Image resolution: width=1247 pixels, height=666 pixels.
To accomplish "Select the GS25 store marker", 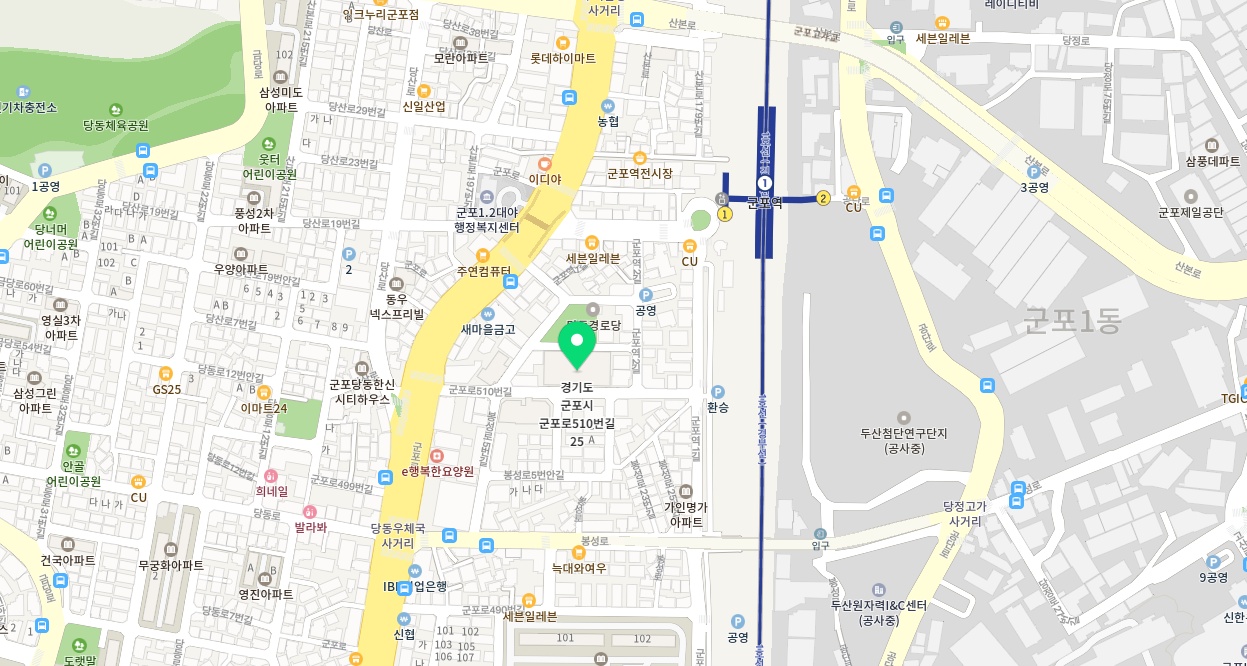I will (x=167, y=374).
